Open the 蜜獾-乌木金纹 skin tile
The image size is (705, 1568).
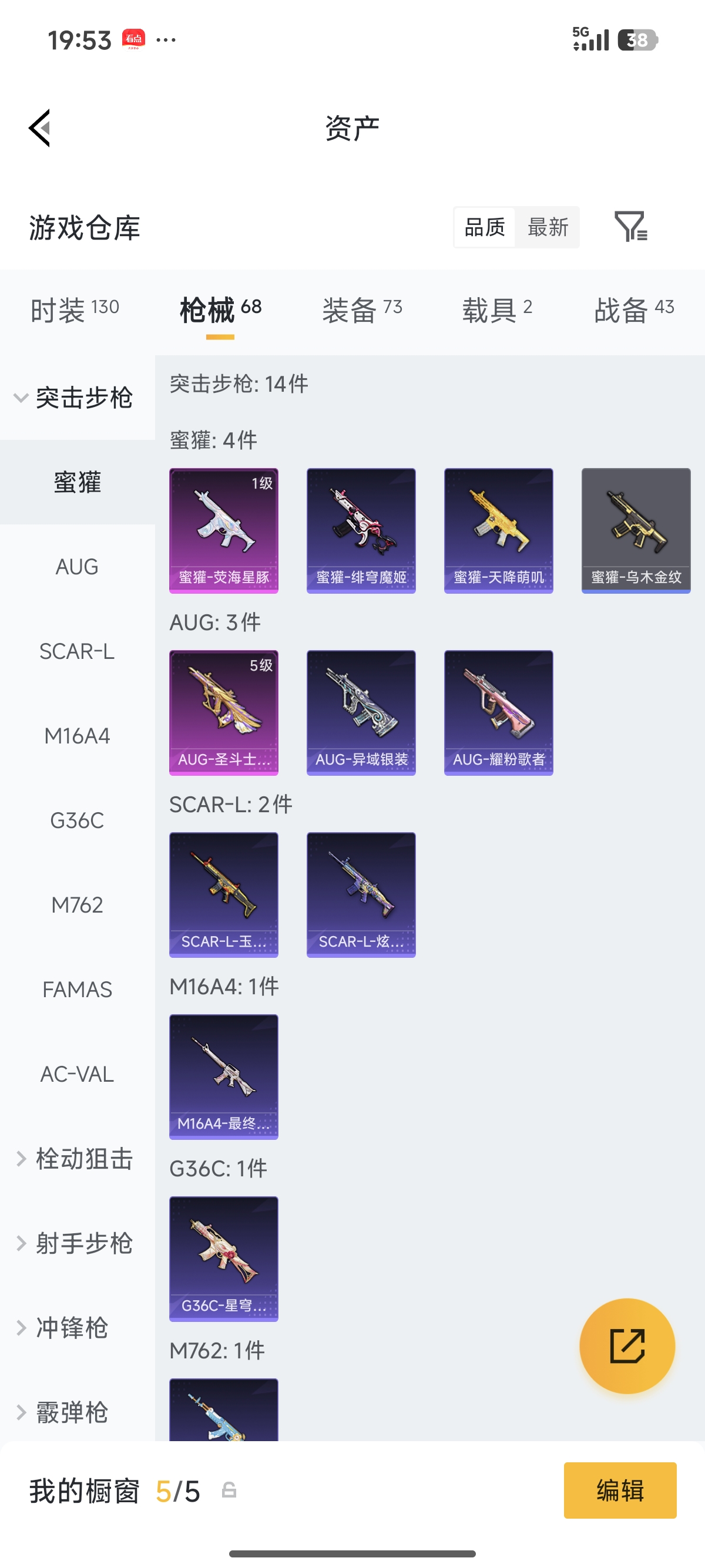coord(636,531)
